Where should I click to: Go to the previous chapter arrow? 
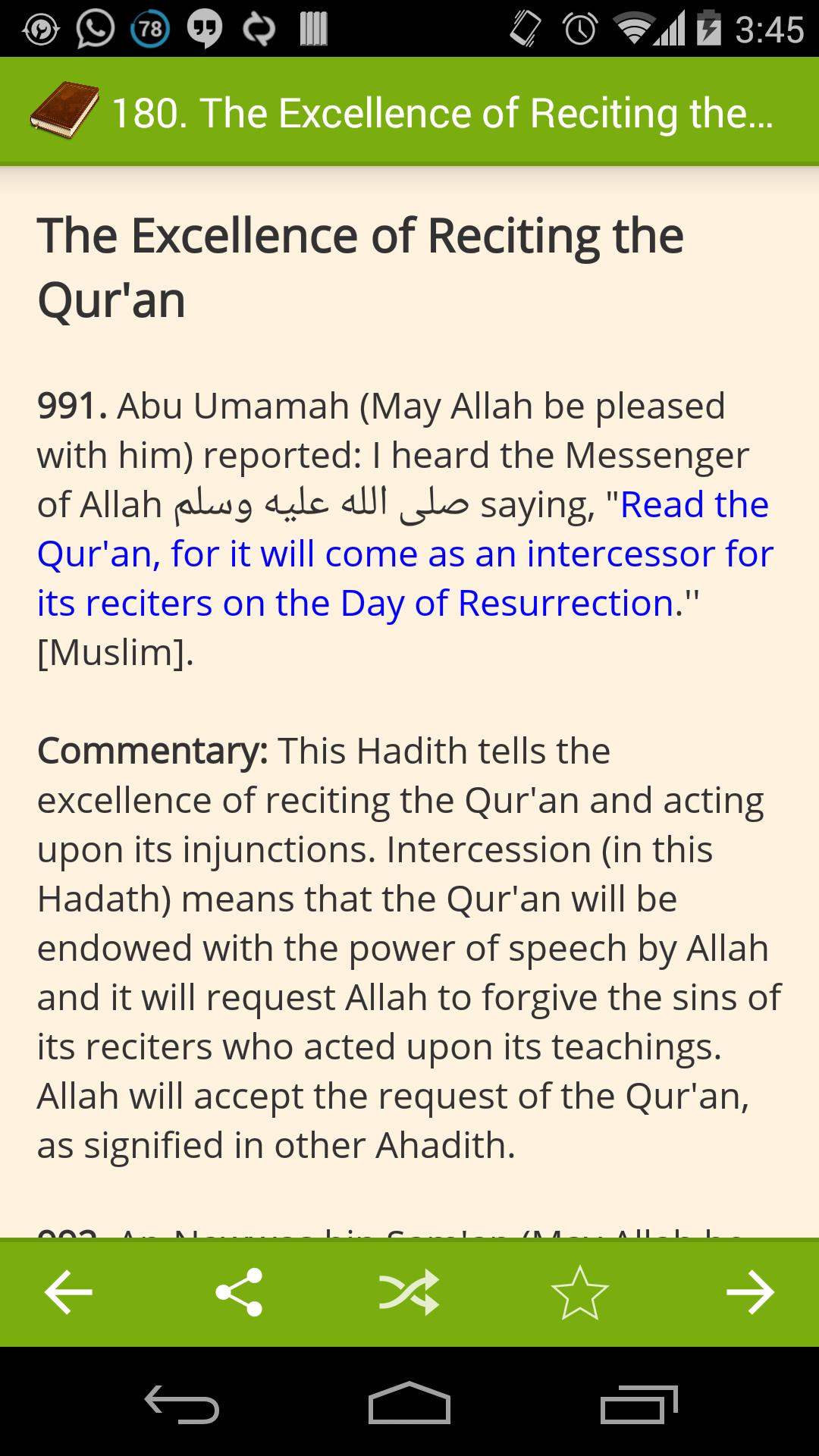pos(68,1292)
